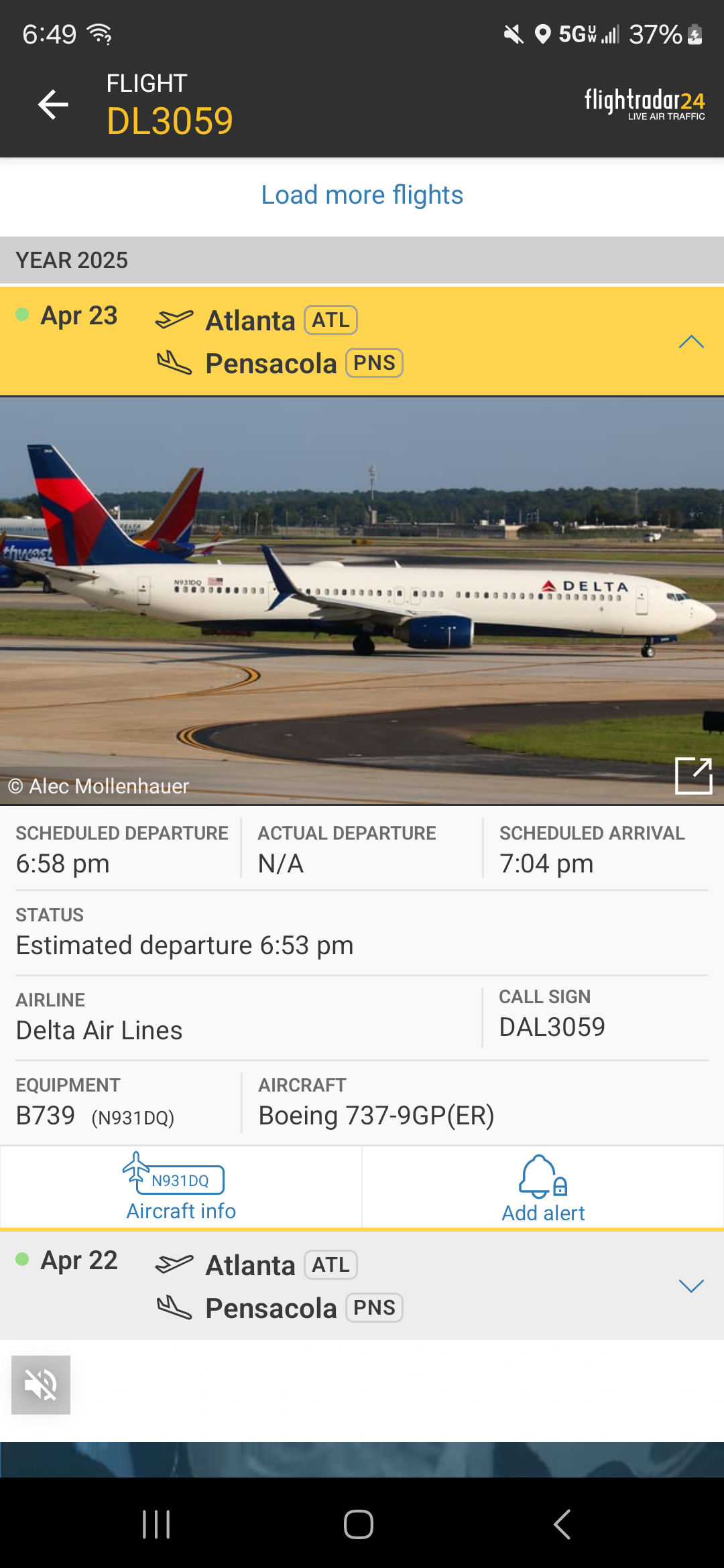Image resolution: width=724 pixels, height=1568 pixels.
Task: Open the recent apps button
Action: [156, 1524]
